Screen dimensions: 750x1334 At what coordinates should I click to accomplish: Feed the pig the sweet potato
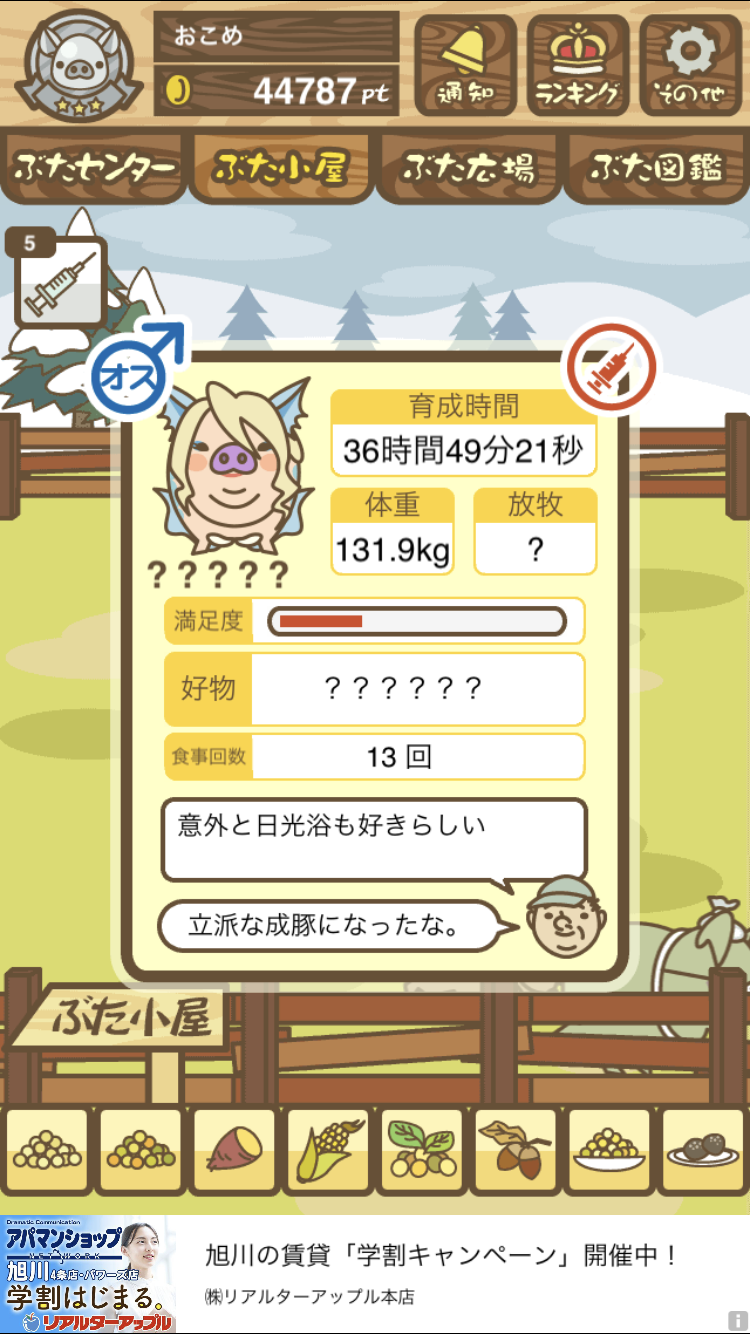[234, 1151]
